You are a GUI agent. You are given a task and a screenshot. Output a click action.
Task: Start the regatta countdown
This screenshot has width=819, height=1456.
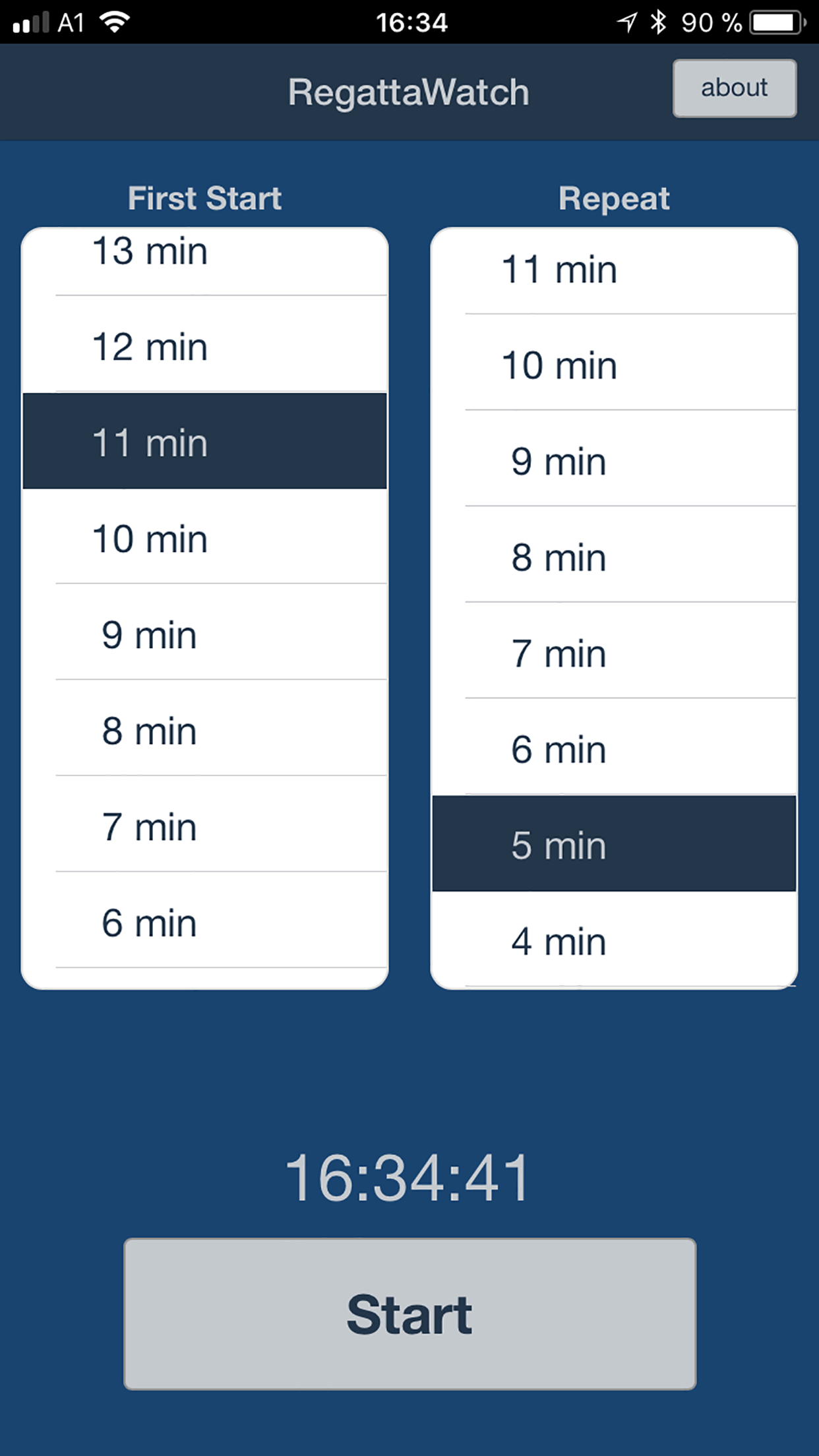(409, 1314)
